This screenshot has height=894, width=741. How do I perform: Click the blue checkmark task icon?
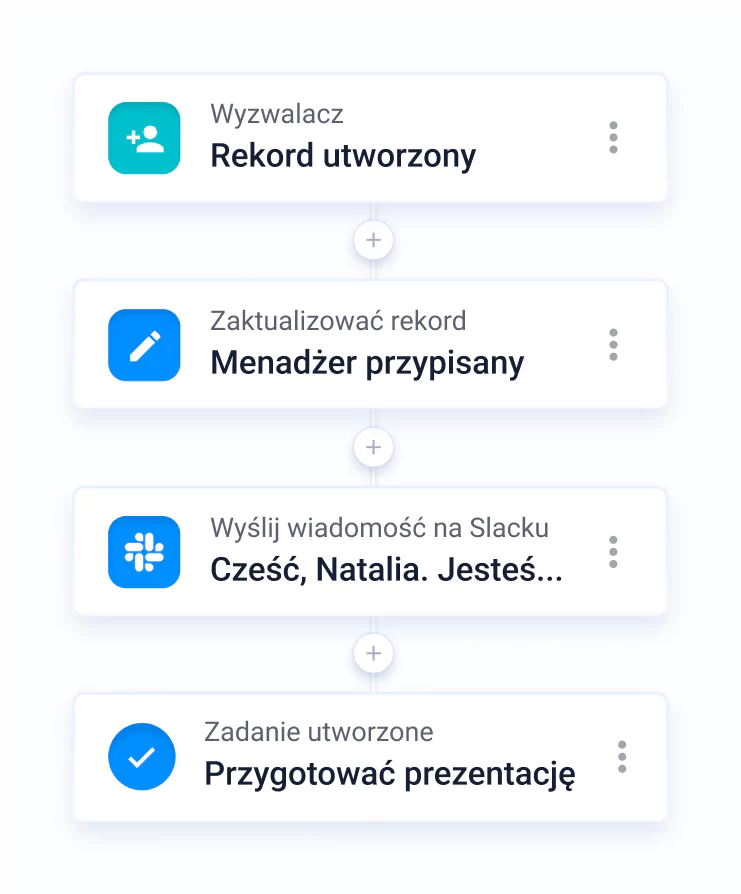[x=141, y=757]
